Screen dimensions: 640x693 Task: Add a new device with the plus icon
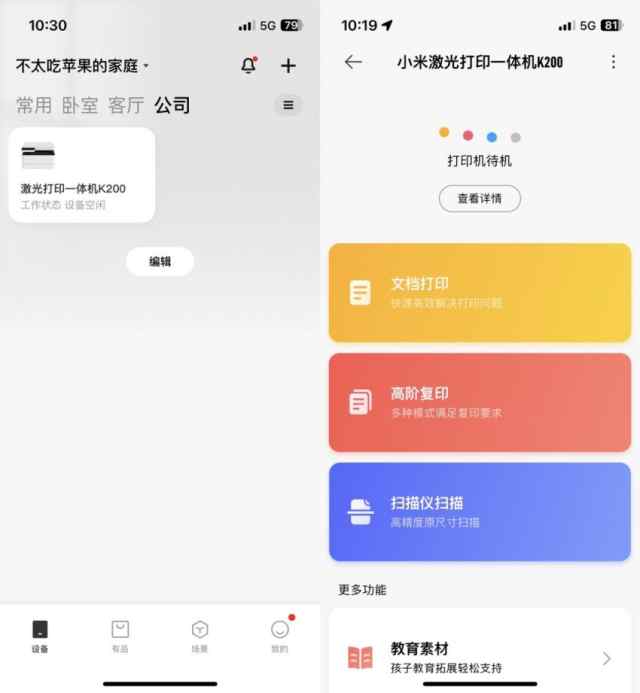tap(288, 66)
